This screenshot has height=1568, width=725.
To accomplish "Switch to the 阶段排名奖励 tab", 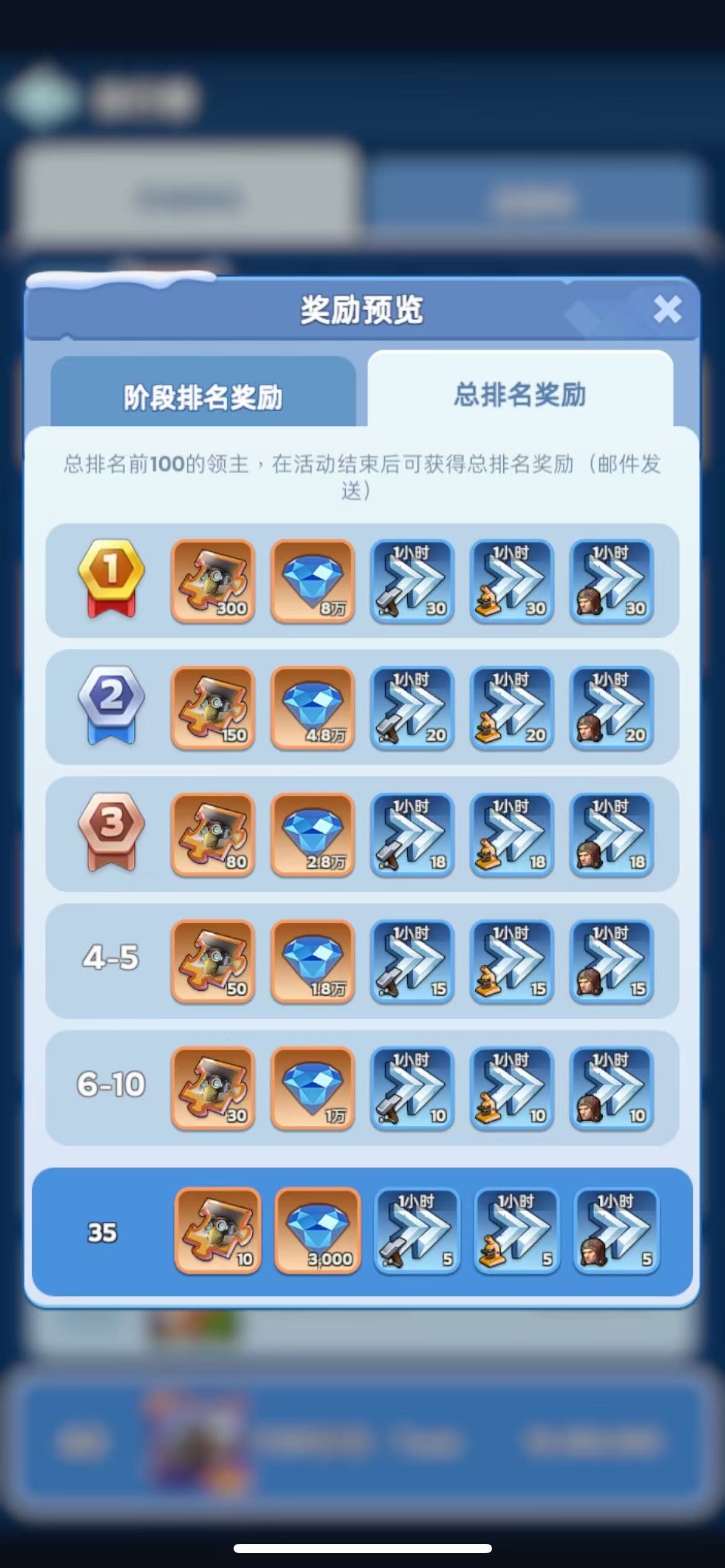I will (x=203, y=396).
